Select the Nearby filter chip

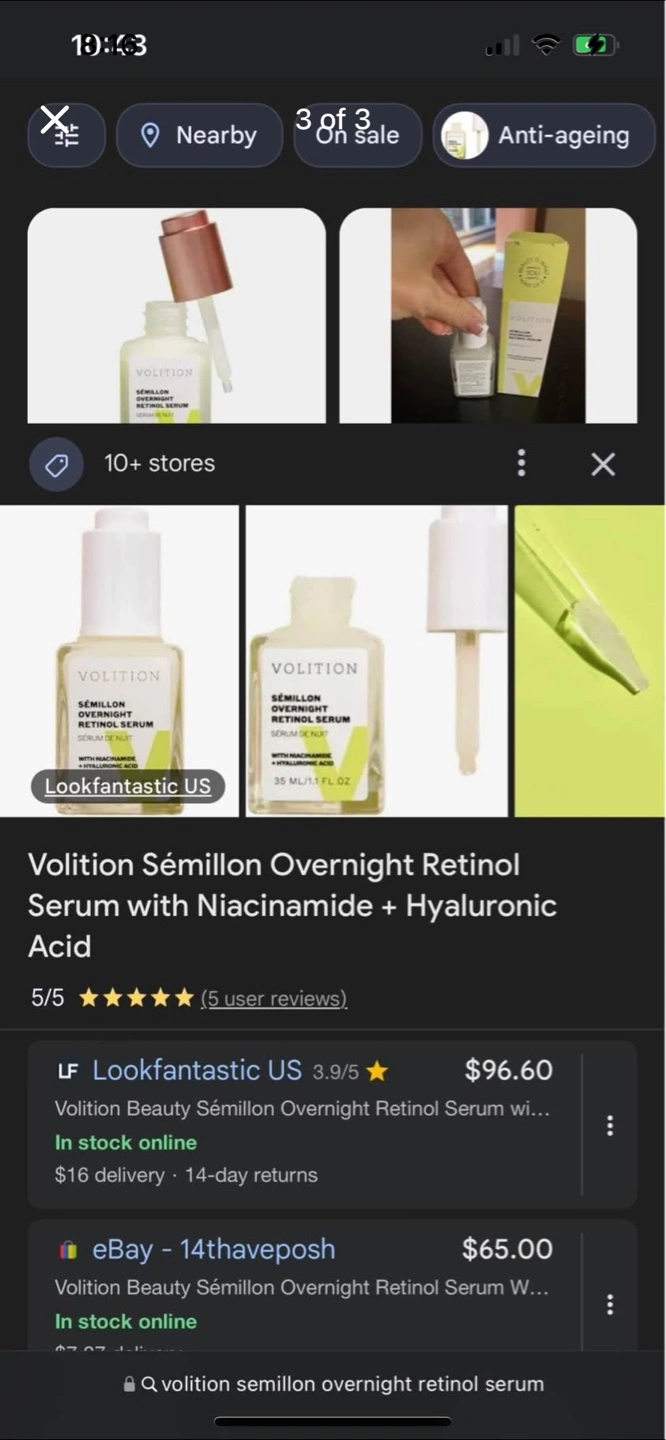pos(199,136)
